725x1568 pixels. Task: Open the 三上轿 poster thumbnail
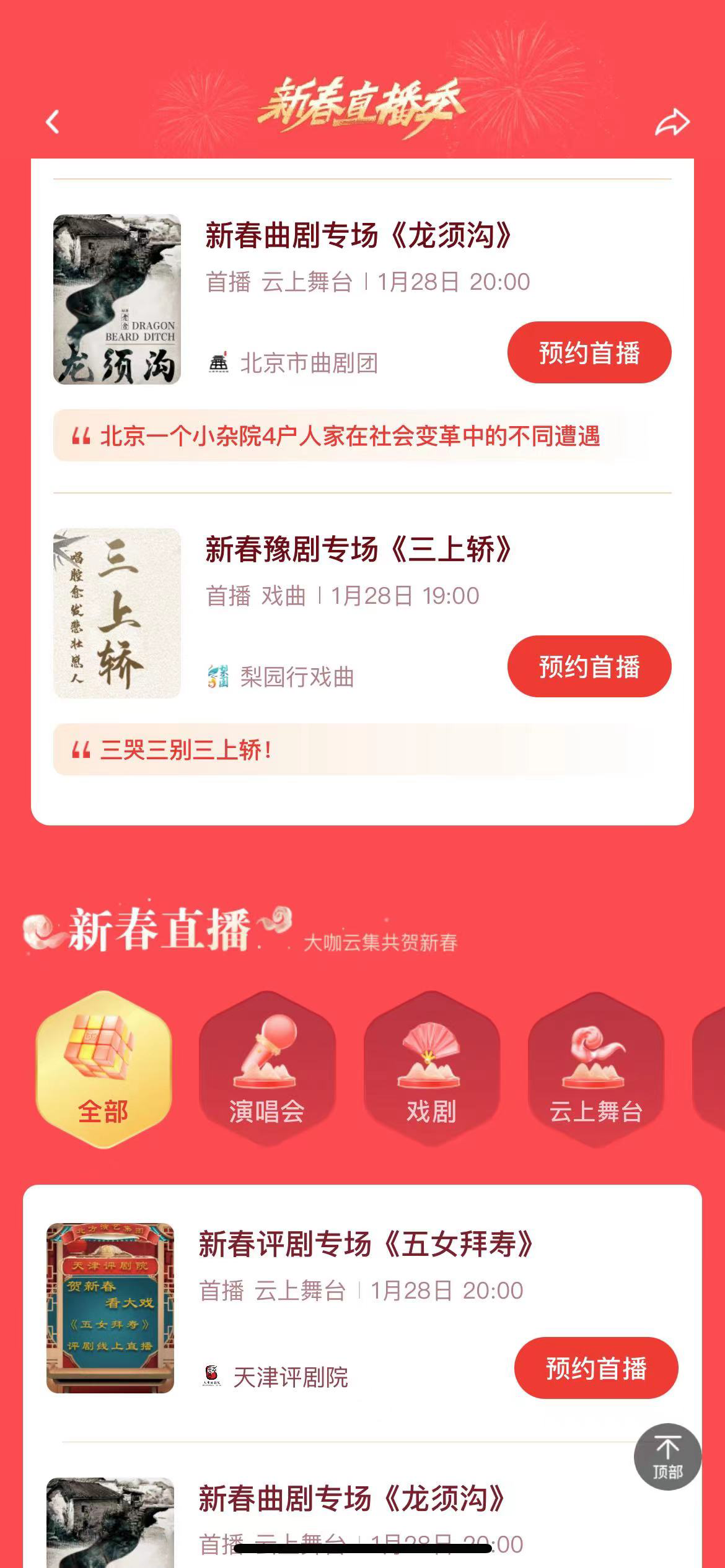117,613
